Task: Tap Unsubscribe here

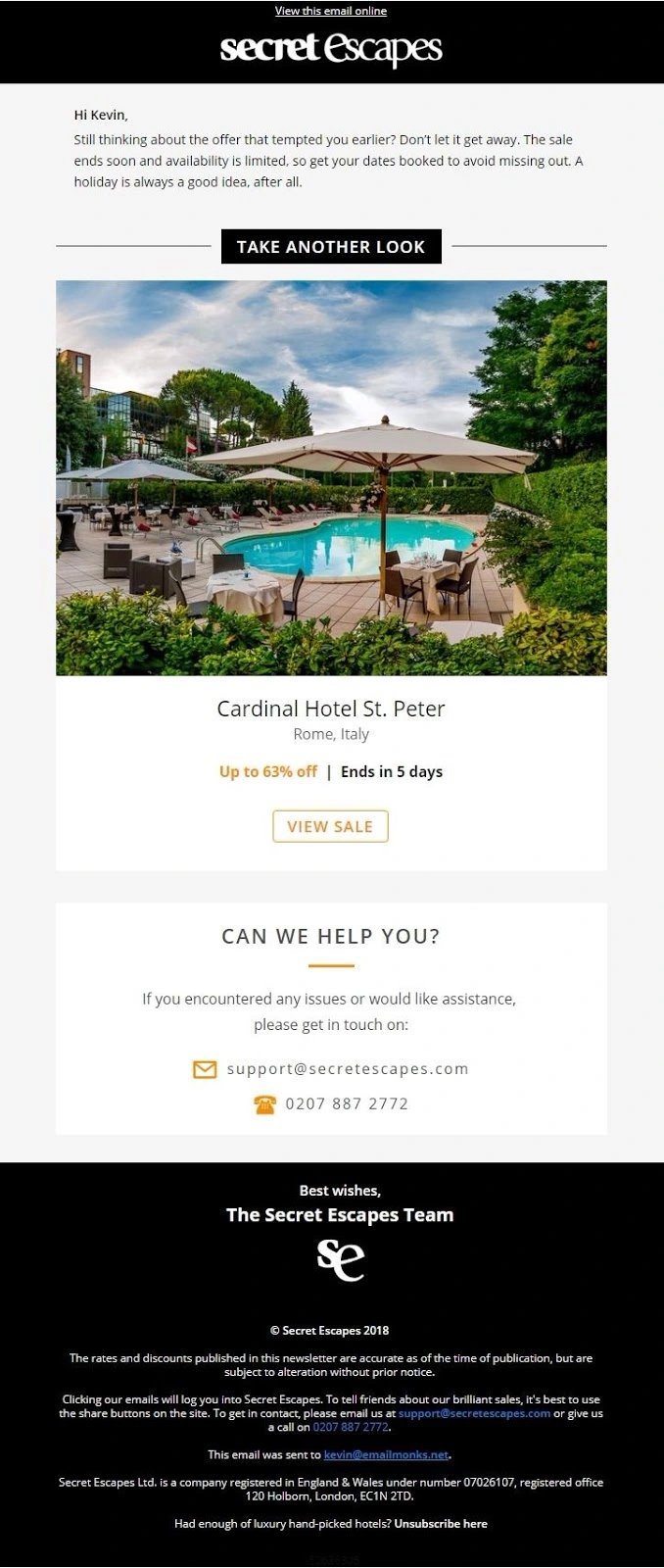Action: [x=441, y=1523]
